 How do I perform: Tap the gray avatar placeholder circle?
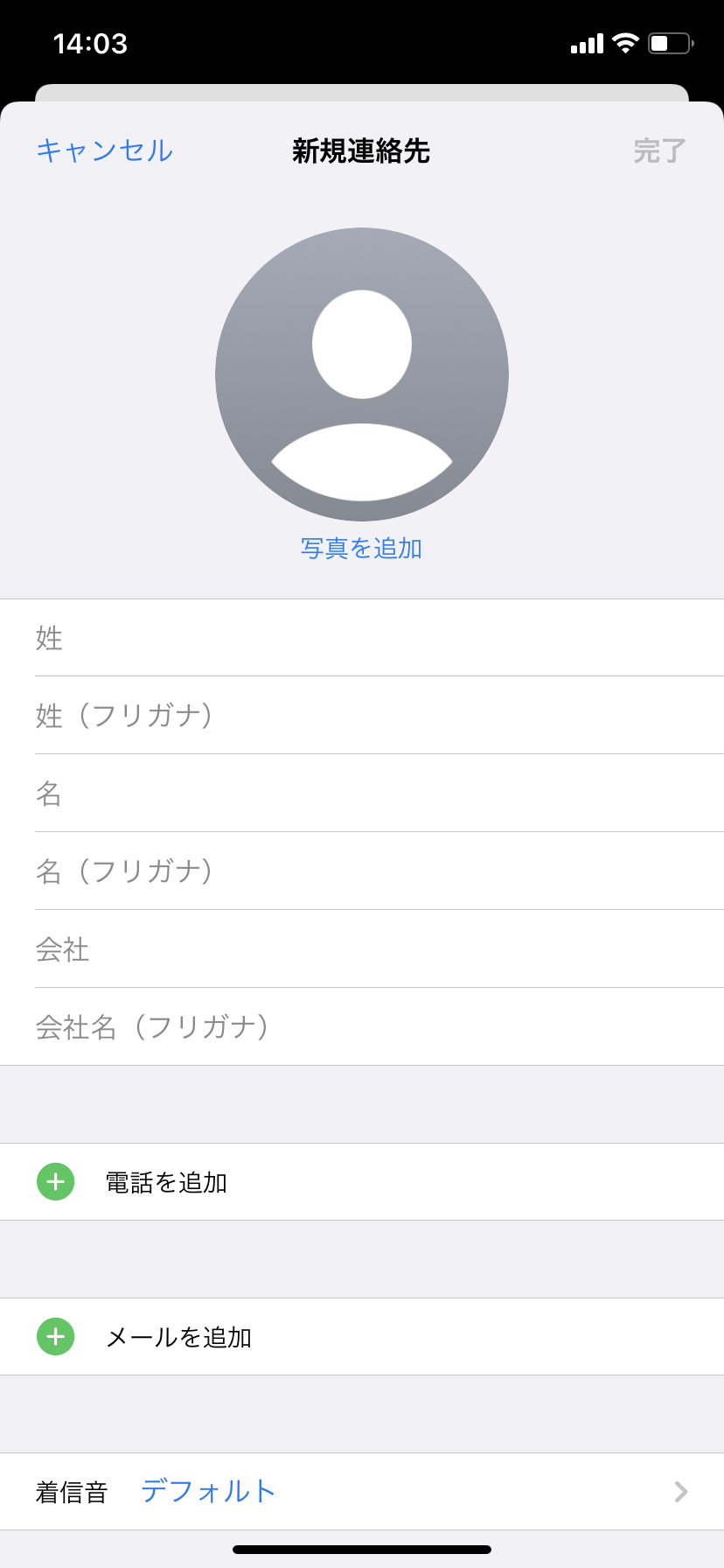point(362,374)
